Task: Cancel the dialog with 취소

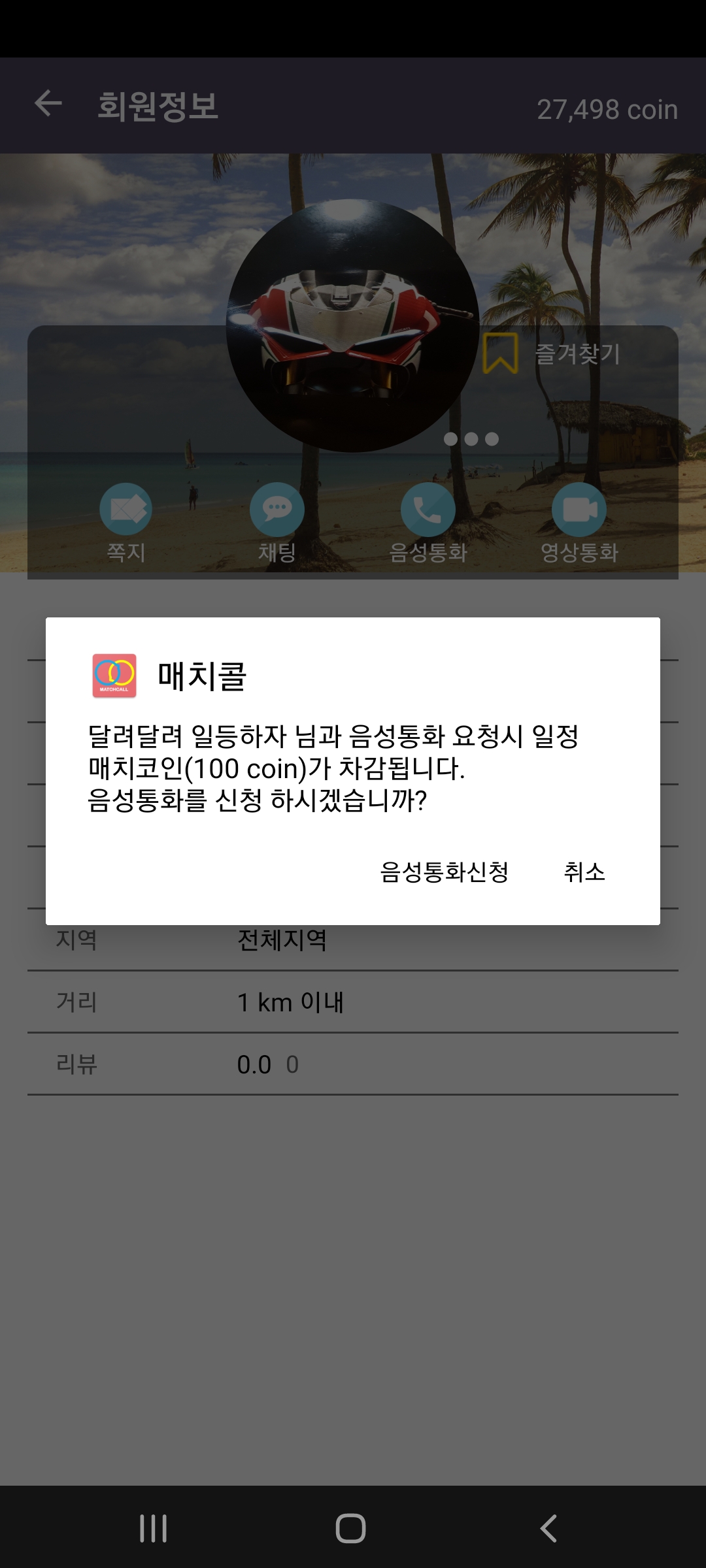Action: tap(584, 872)
